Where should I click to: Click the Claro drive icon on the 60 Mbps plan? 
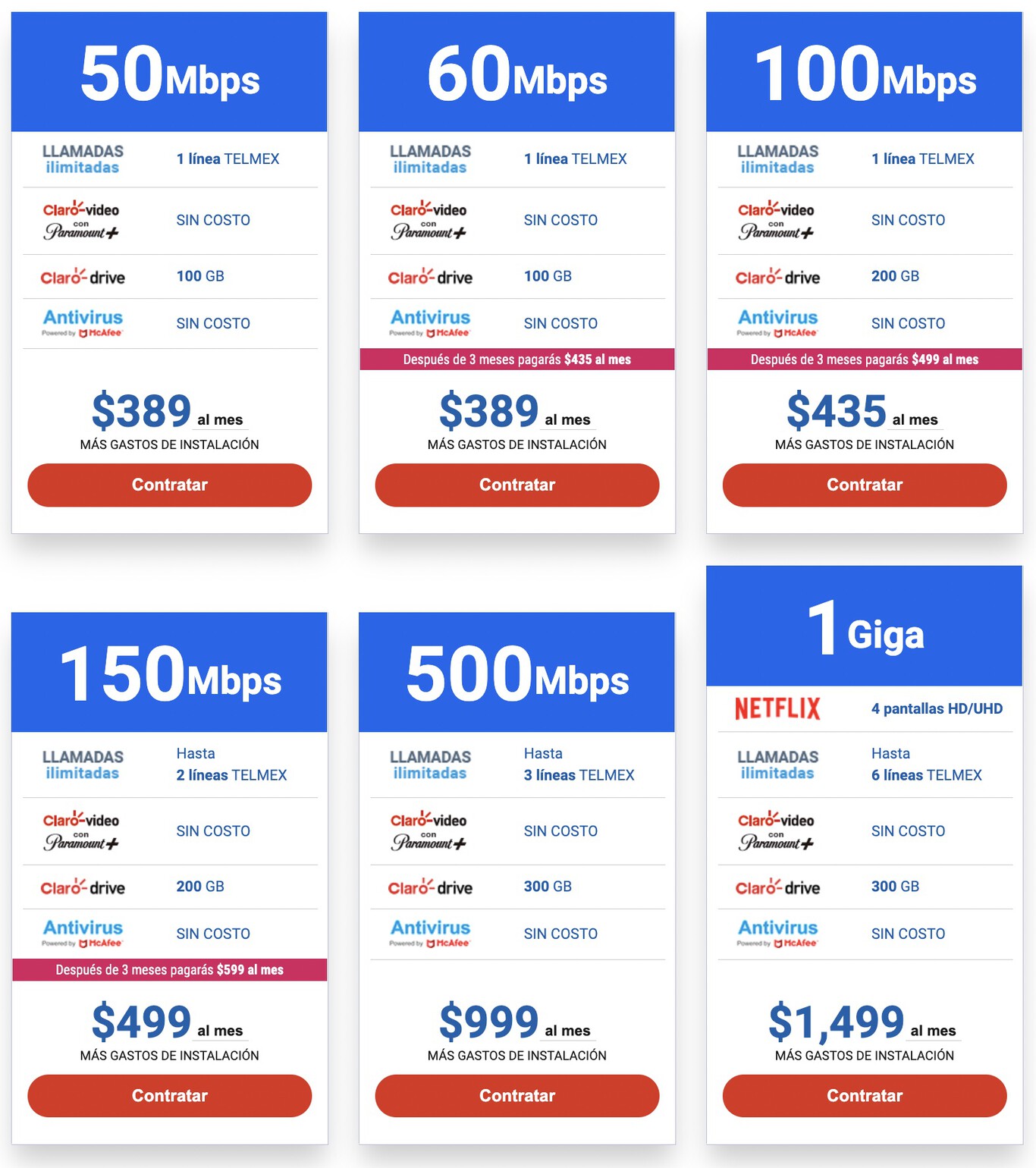tap(429, 277)
